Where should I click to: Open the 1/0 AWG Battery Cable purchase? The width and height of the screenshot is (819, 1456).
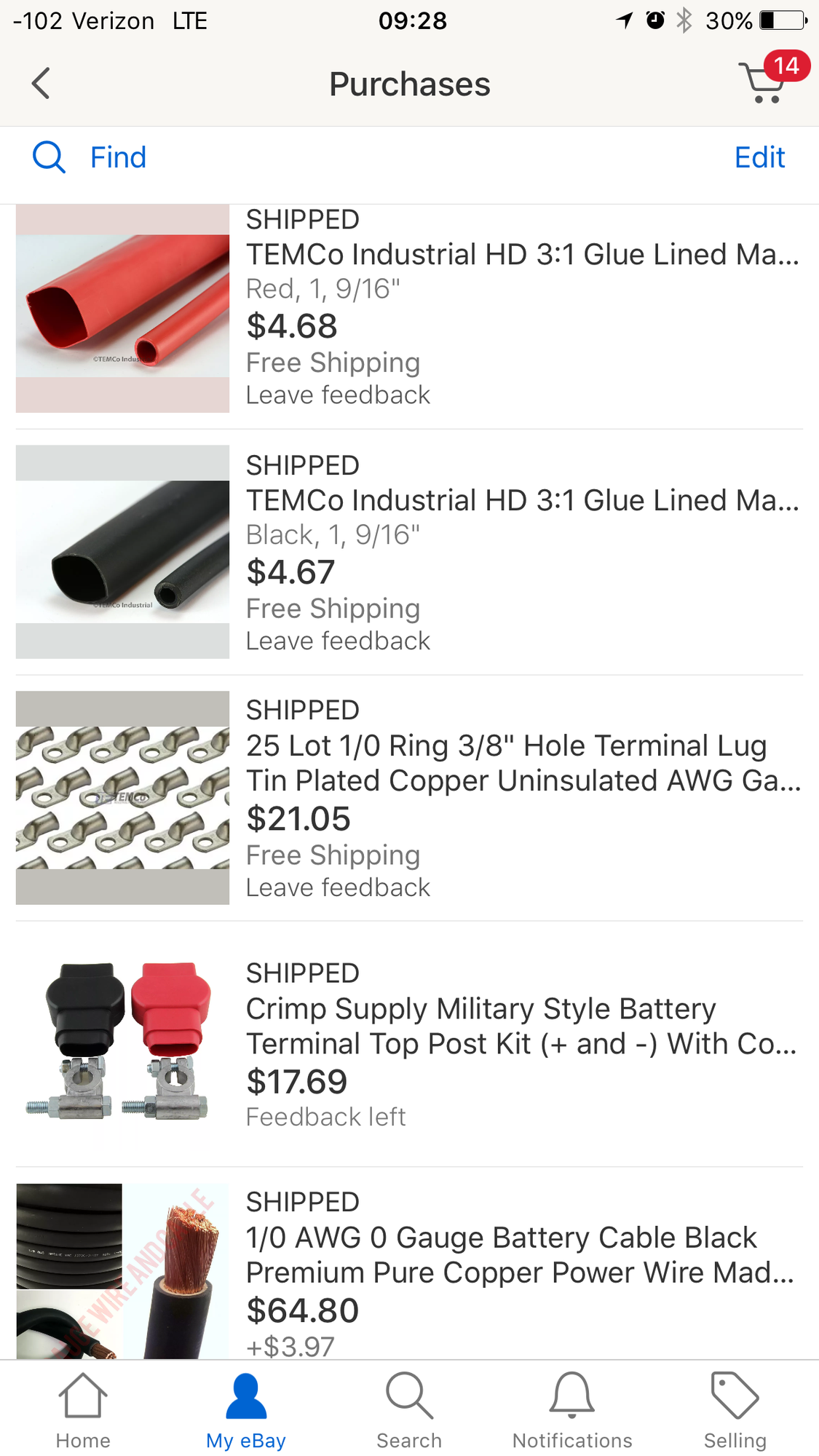coord(521,1254)
